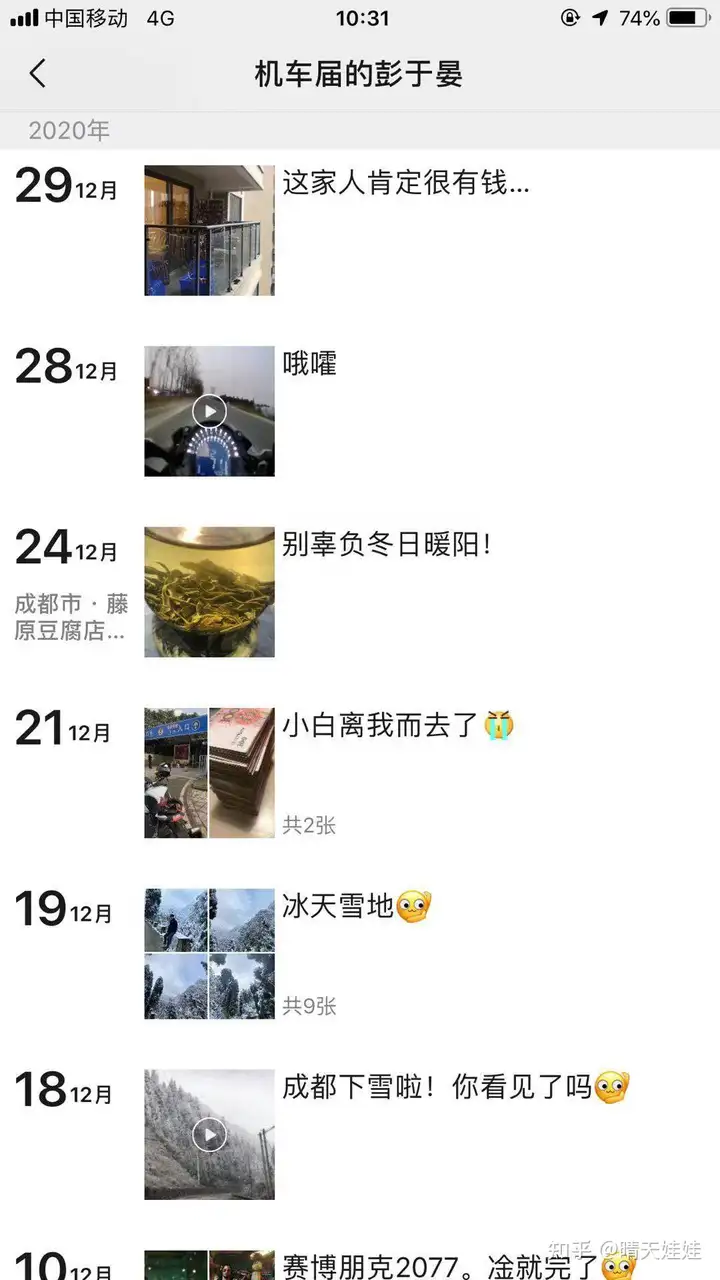This screenshot has width=720, height=1280.
Task: Tap the cellular signal bars indicator
Action: (x=22, y=16)
